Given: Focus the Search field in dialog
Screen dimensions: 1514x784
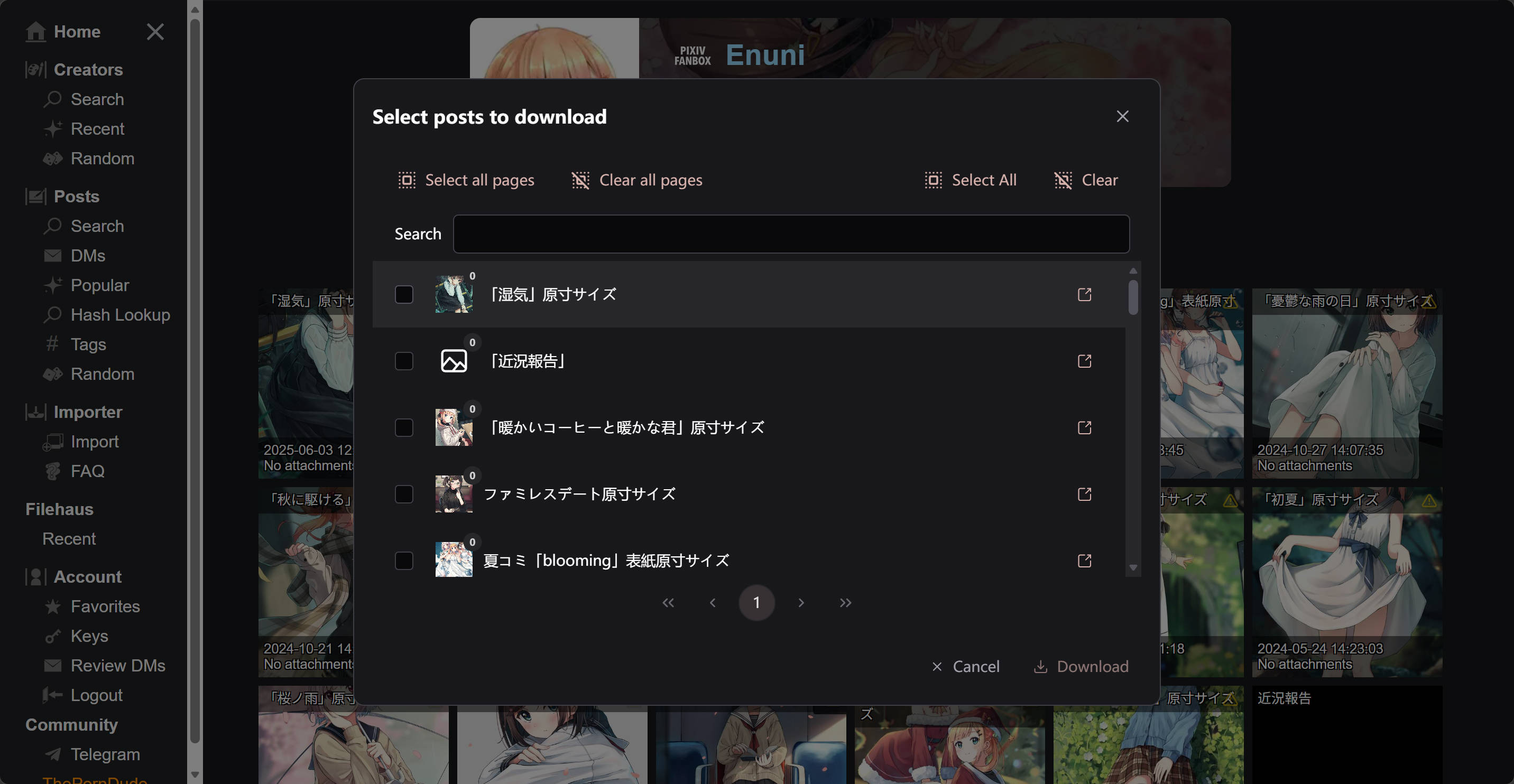Looking at the screenshot, I should (790, 234).
